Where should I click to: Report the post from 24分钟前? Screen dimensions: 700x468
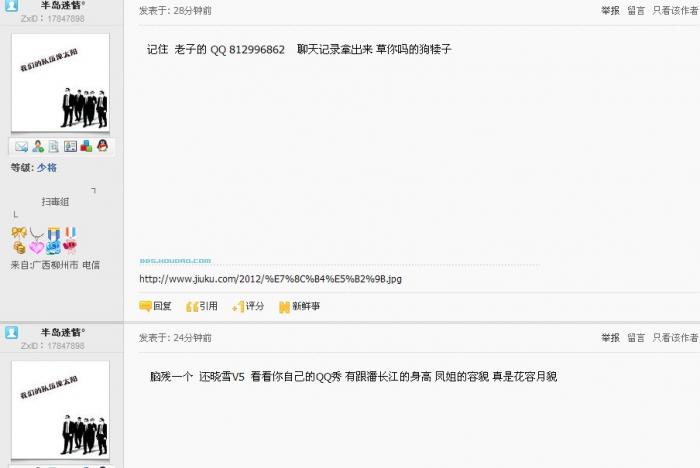(x=610, y=338)
